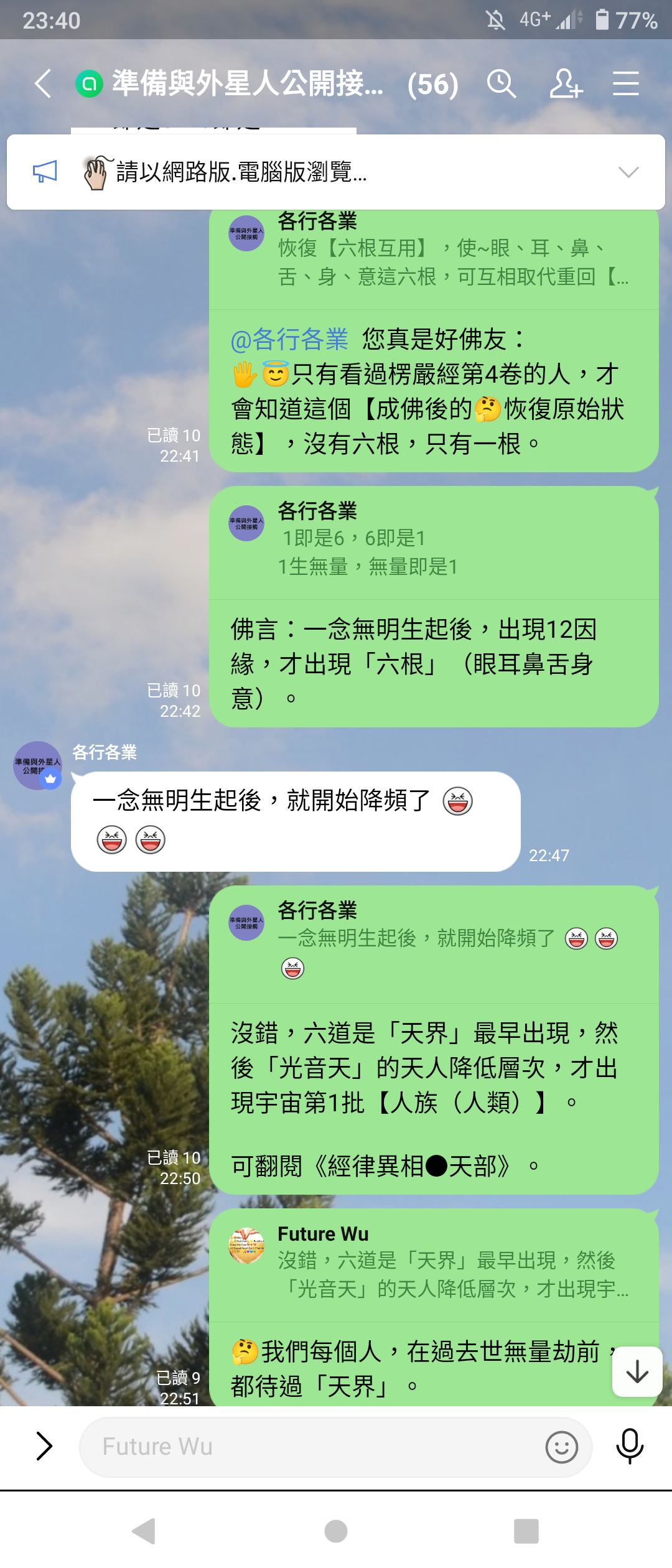The width and height of the screenshot is (672, 1568).
Task: Open the announcement about 請以網路版.電腦版瀏覽
Action: (x=243, y=172)
